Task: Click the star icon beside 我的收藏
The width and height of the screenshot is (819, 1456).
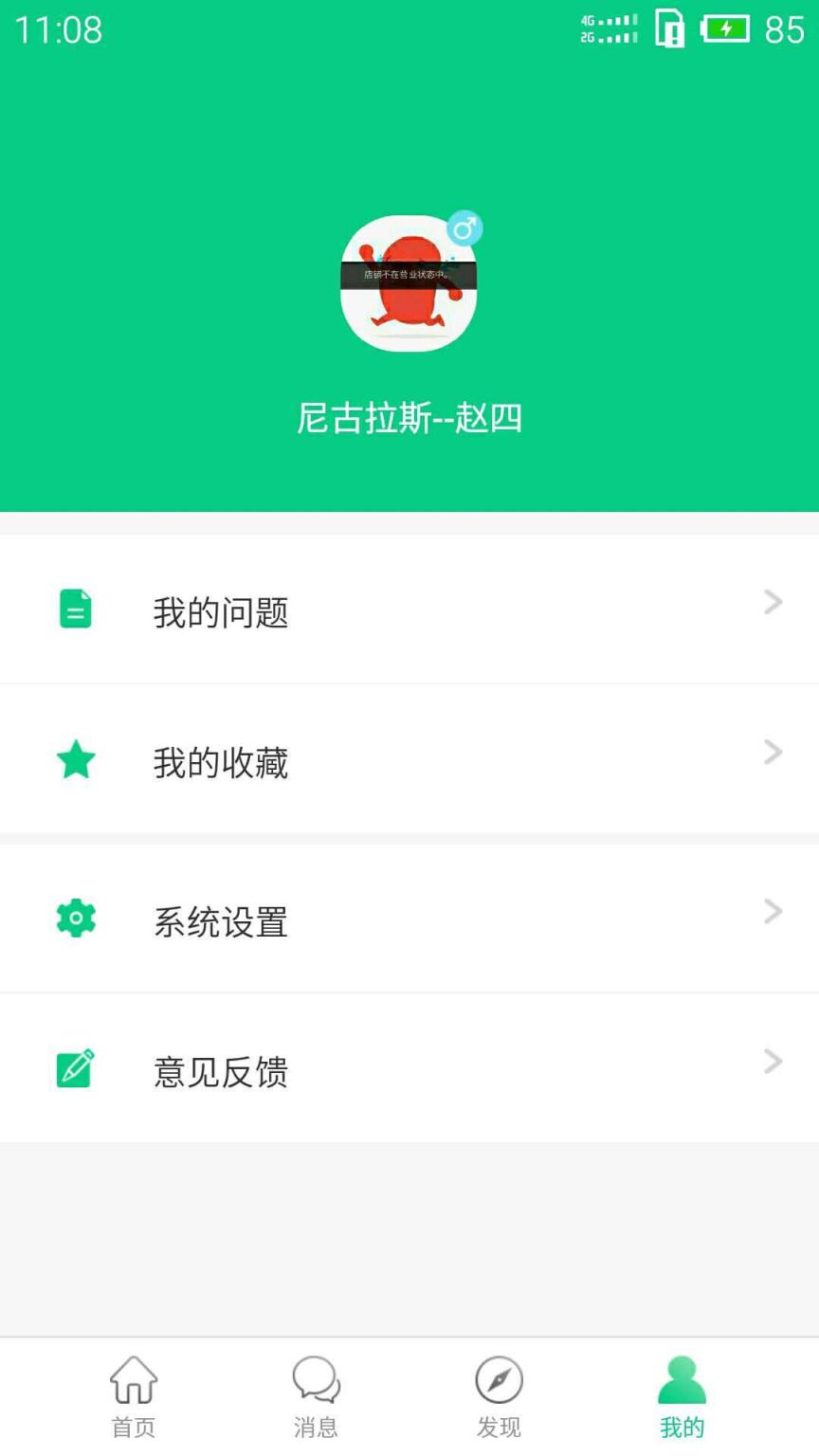Action: [75, 759]
